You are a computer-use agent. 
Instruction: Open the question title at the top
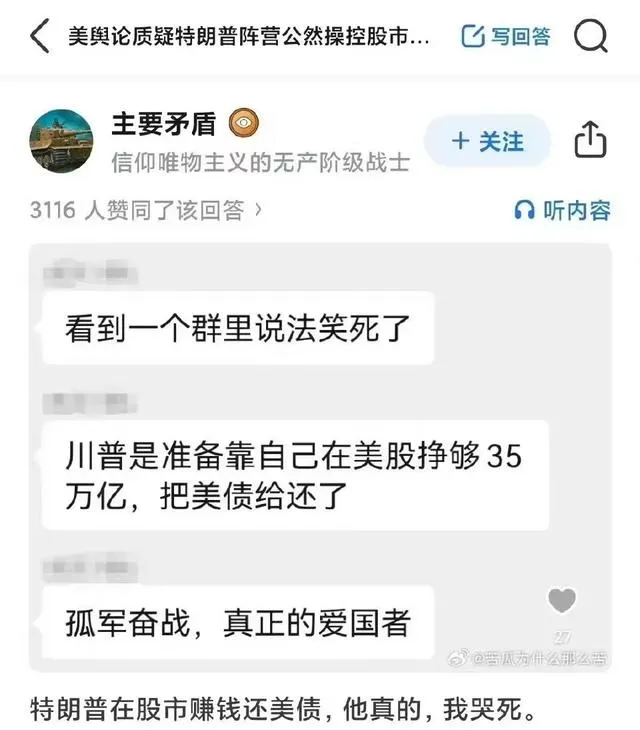[249, 38]
